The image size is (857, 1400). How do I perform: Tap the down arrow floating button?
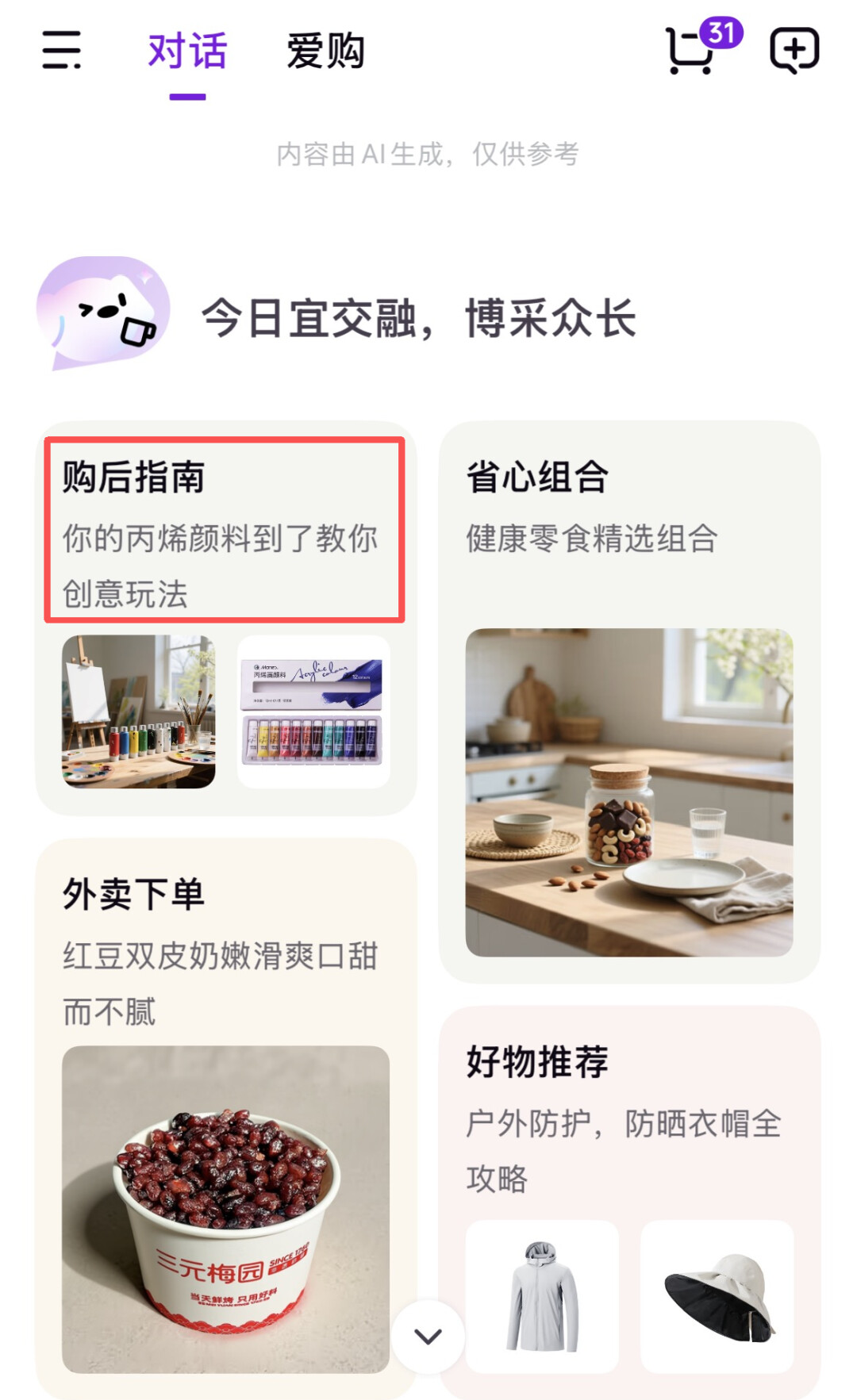pyautogui.click(x=428, y=1337)
